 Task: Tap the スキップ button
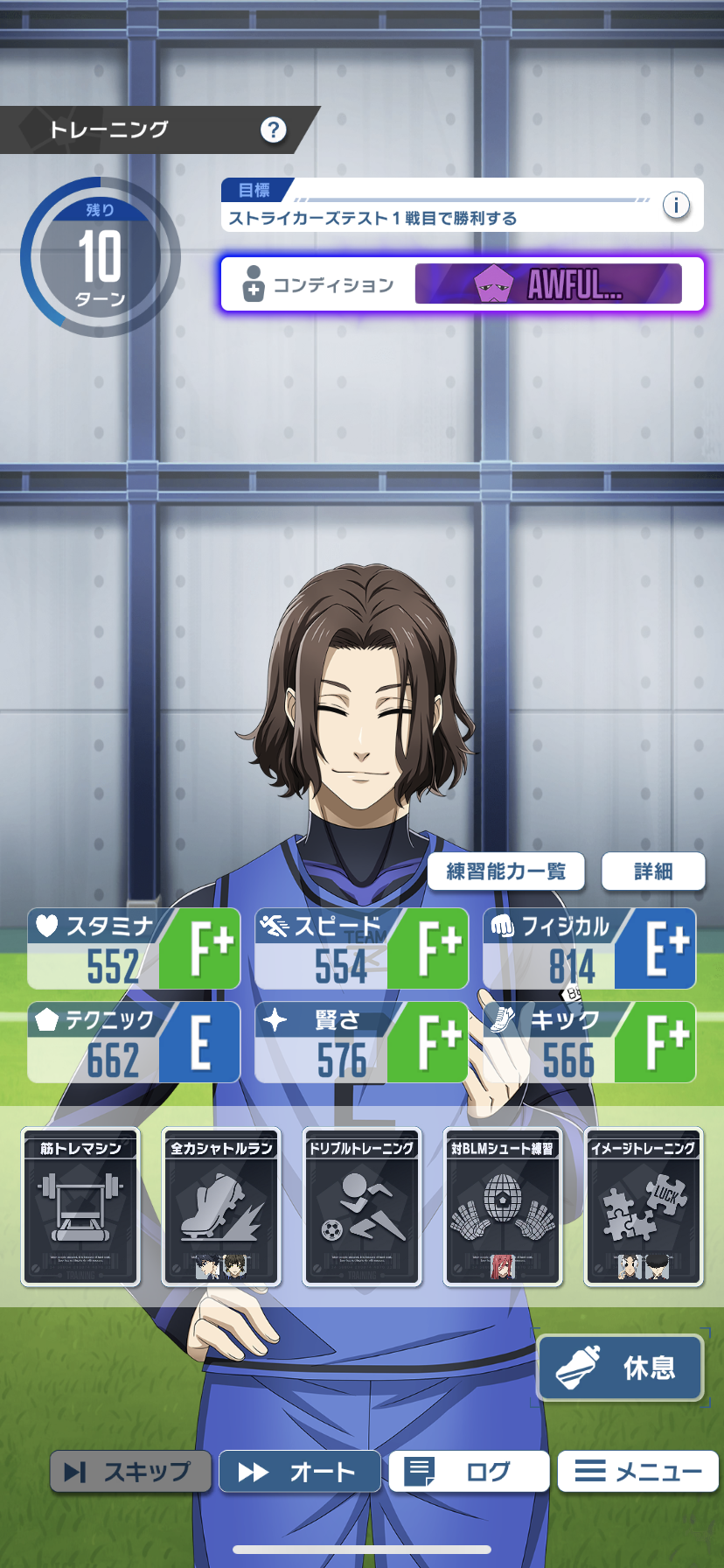click(x=130, y=1472)
